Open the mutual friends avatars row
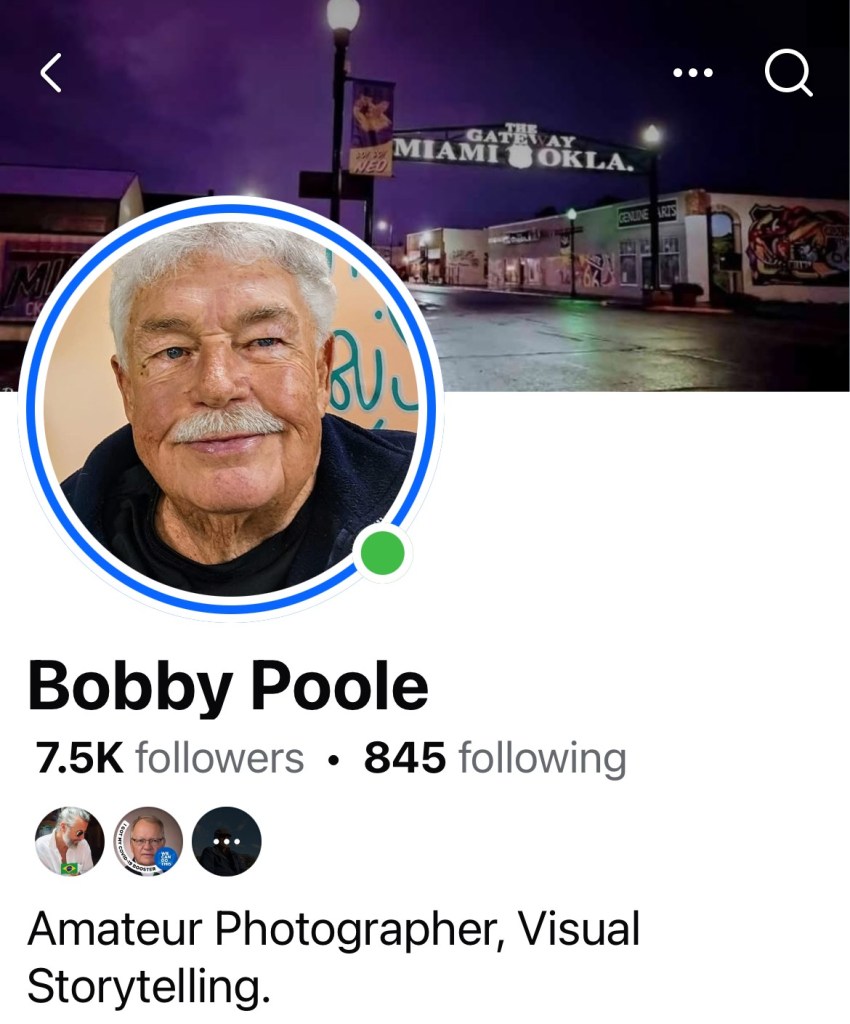Image resolution: width=850 pixels, height=1024 pixels. (x=148, y=841)
